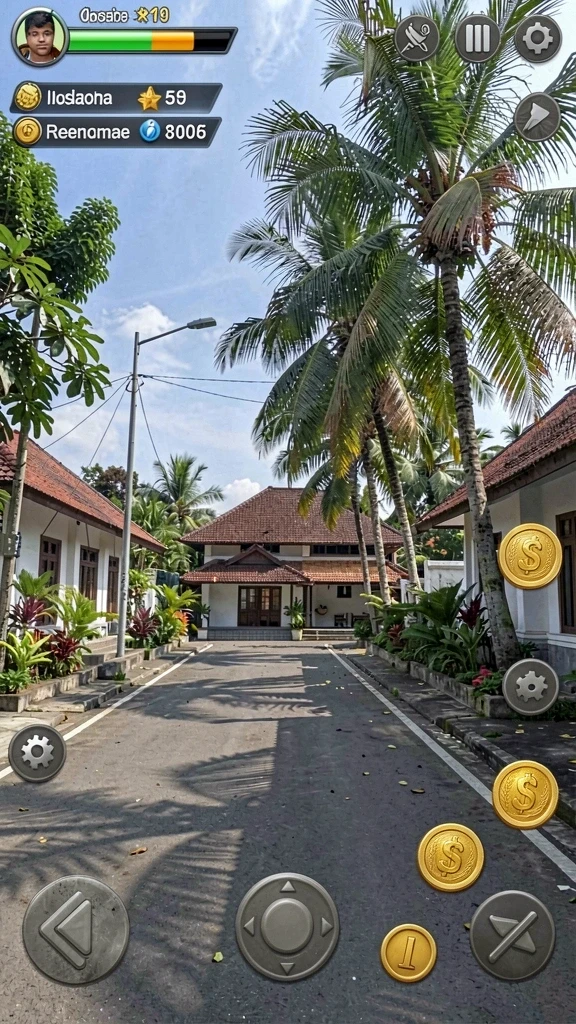Pause the game
This screenshot has height=1024, width=576.
pos(477,39)
